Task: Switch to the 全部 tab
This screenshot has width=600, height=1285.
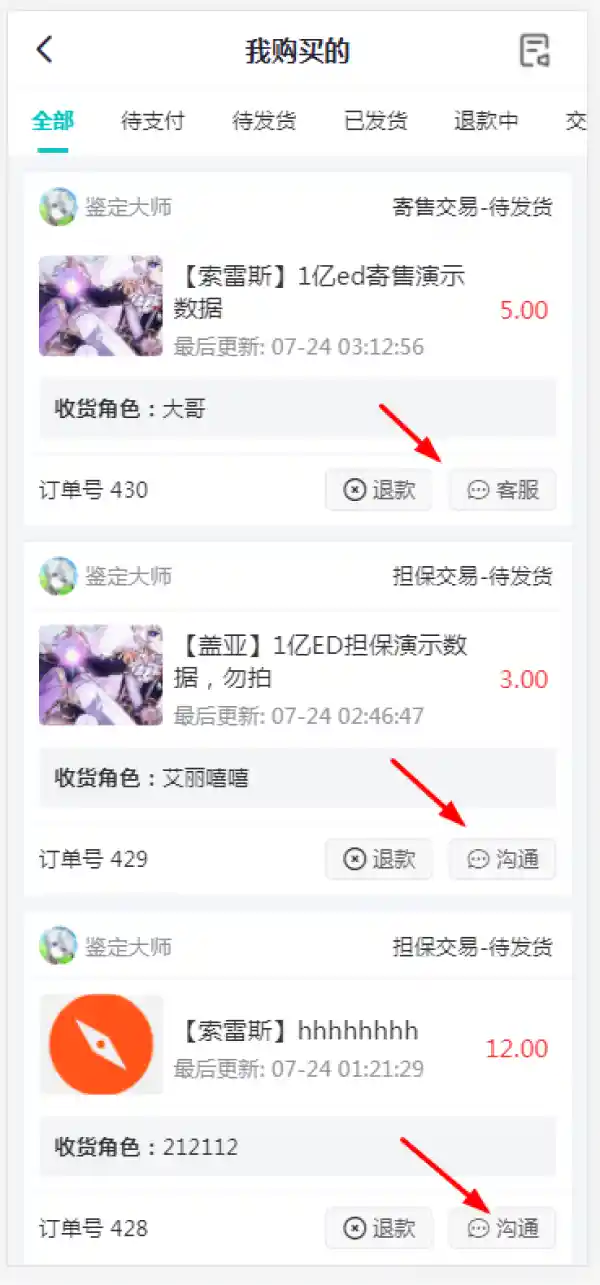Action: point(53,122)
